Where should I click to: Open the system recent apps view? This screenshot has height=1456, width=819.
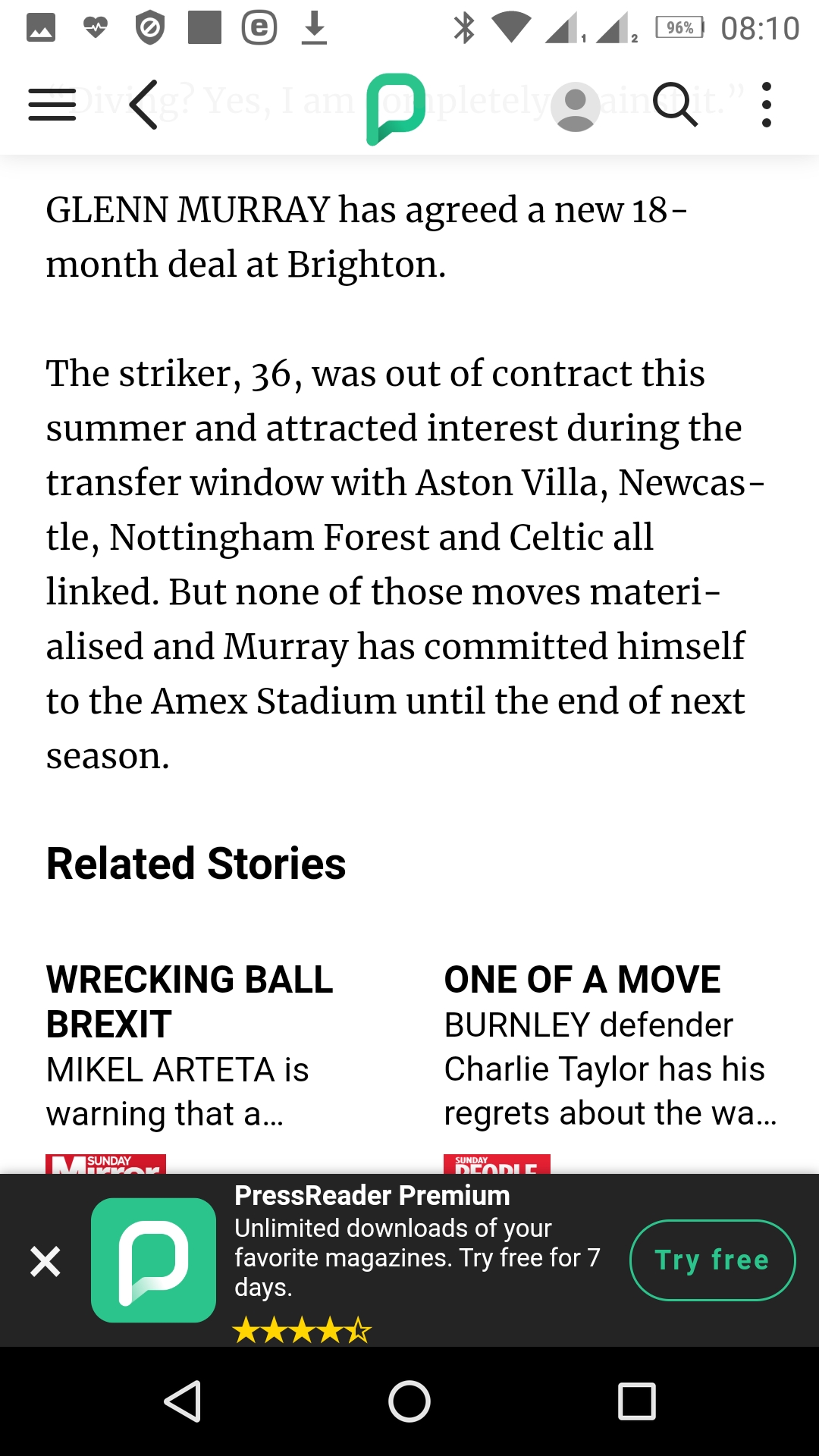tap(637, 1401)
